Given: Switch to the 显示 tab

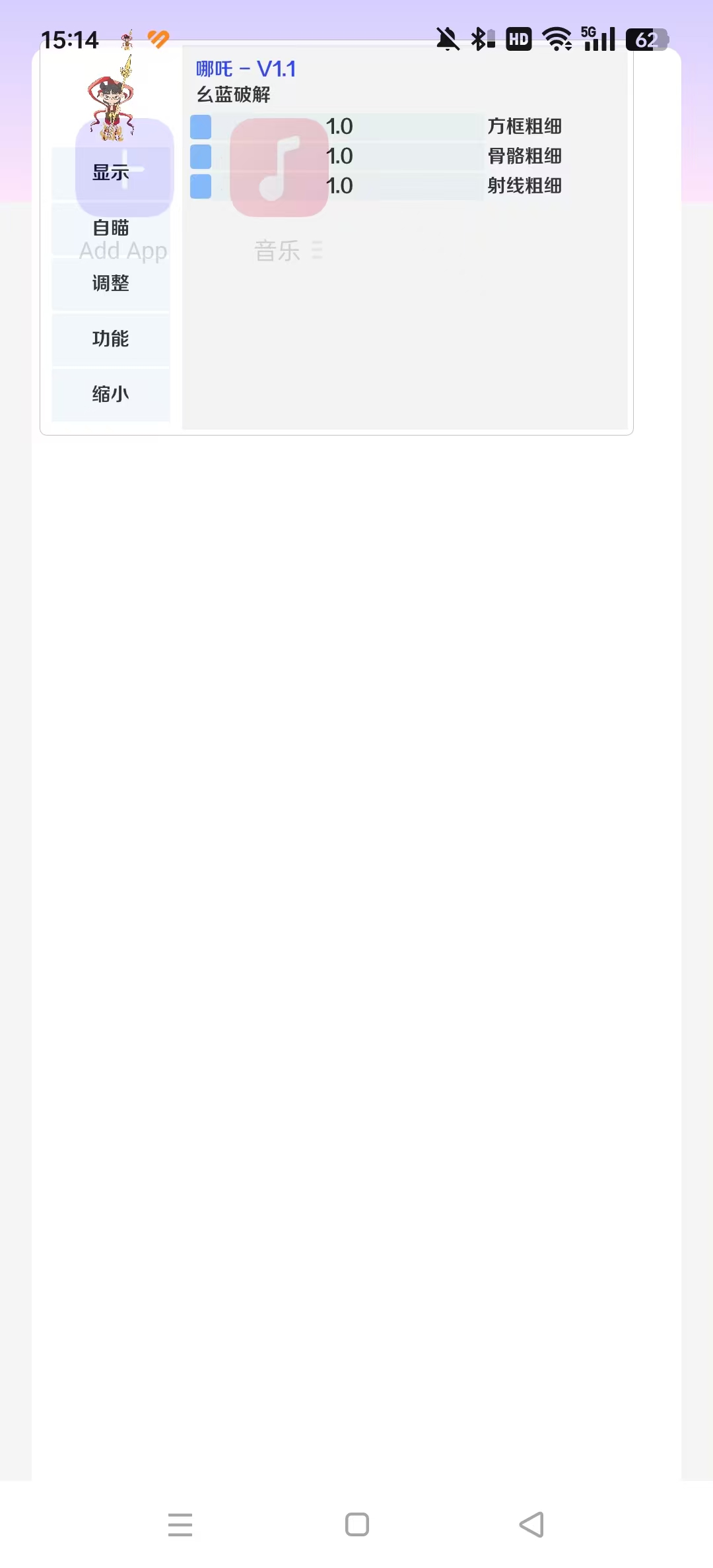Looking at the screenshot, I should tap(110, 173).
